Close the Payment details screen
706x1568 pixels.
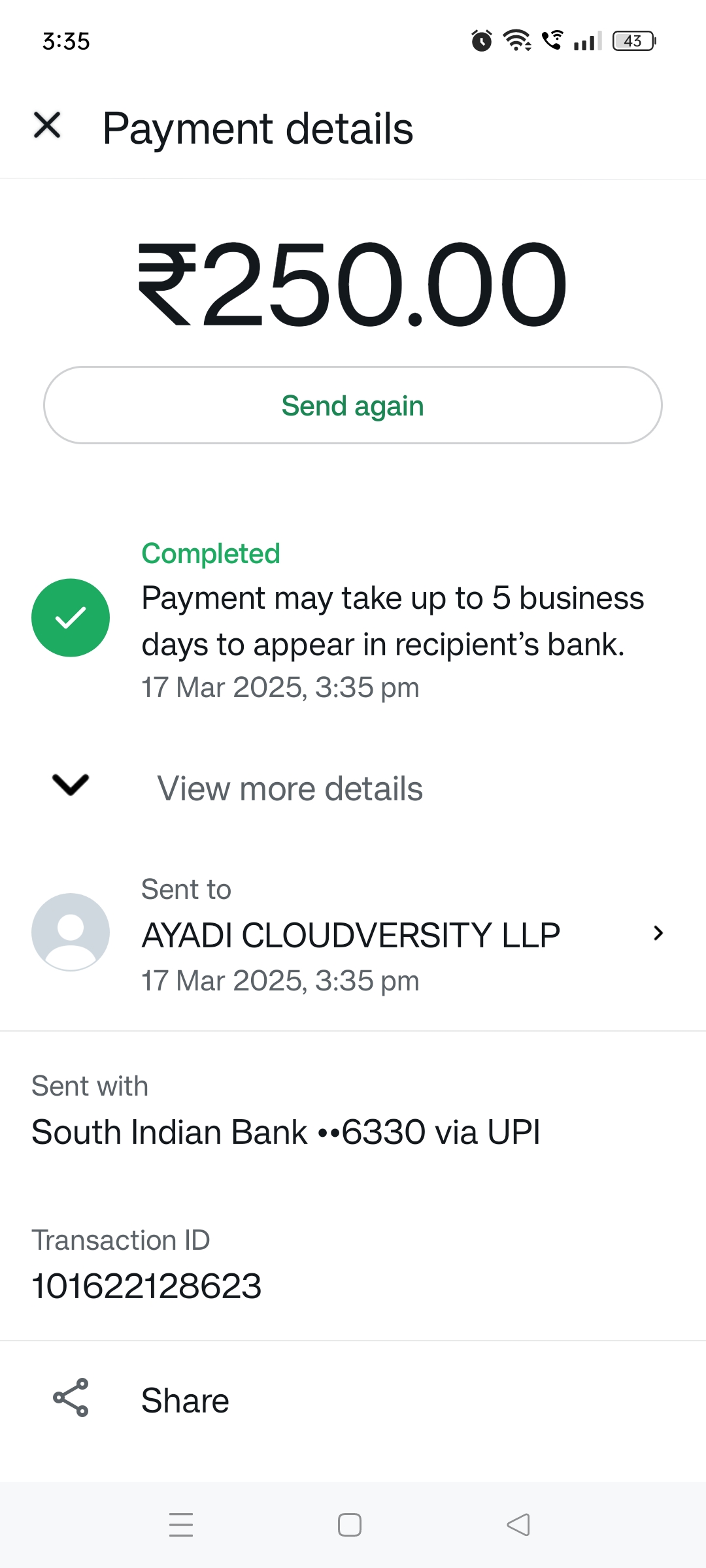pos(47,125)
